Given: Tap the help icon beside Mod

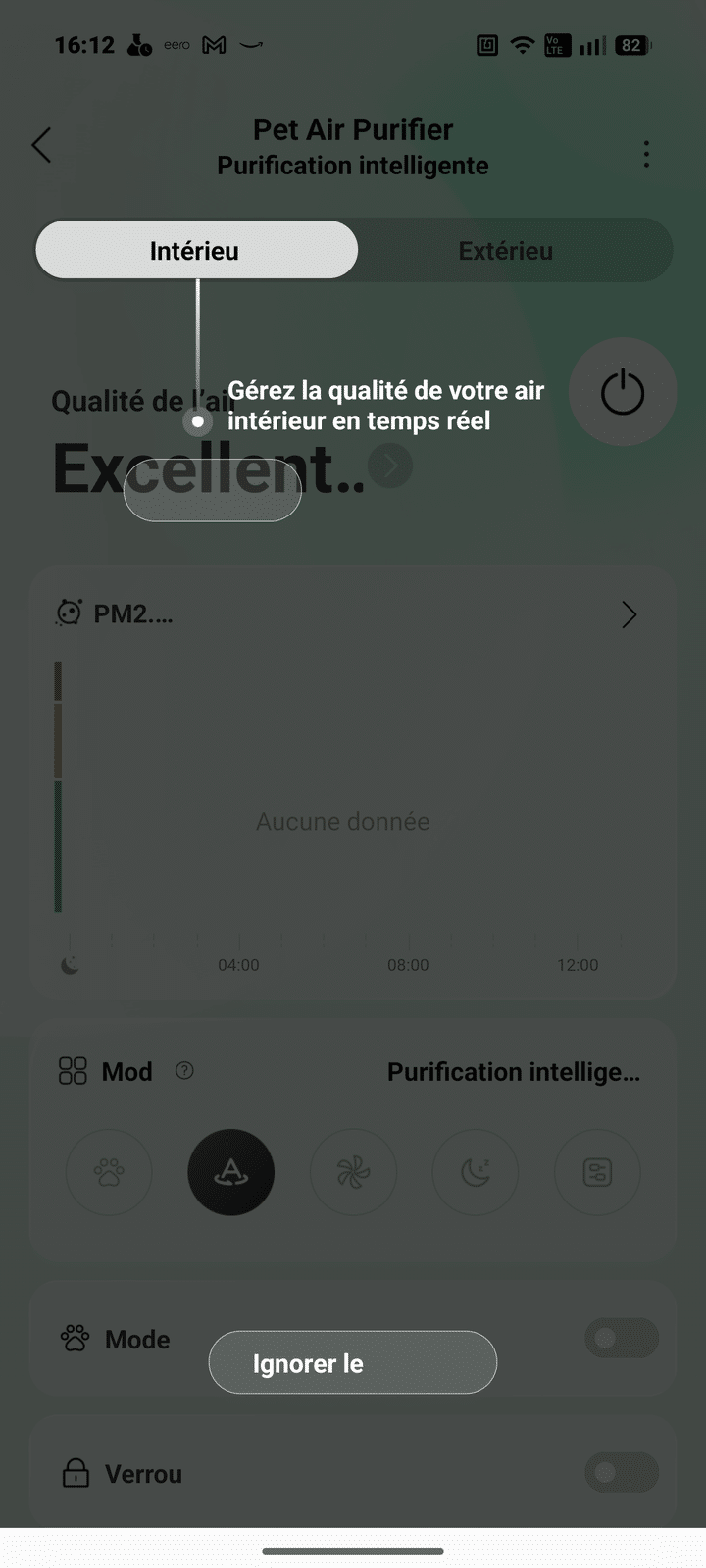Looking at the screenshot, I should click(184, 1071).
